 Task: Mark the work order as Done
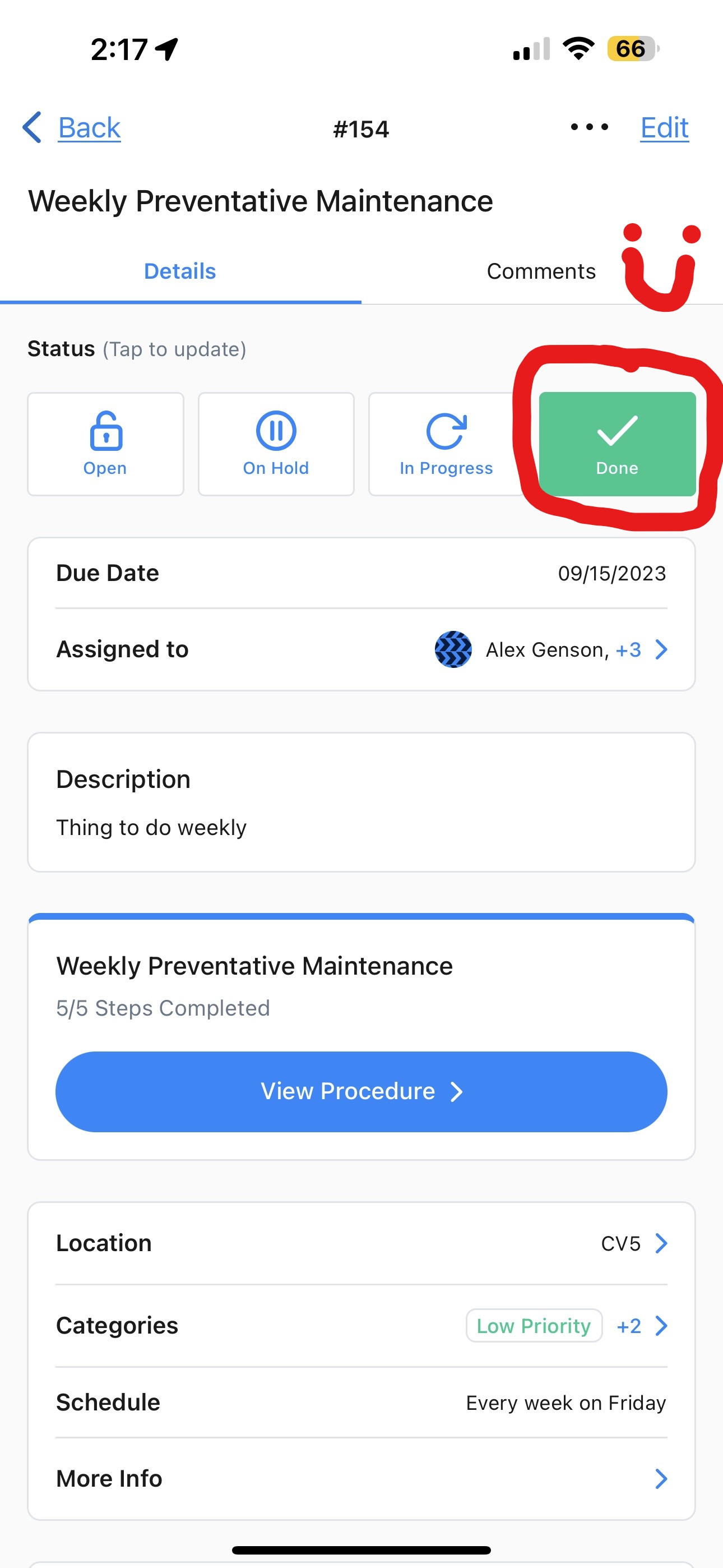pos(617,444)
